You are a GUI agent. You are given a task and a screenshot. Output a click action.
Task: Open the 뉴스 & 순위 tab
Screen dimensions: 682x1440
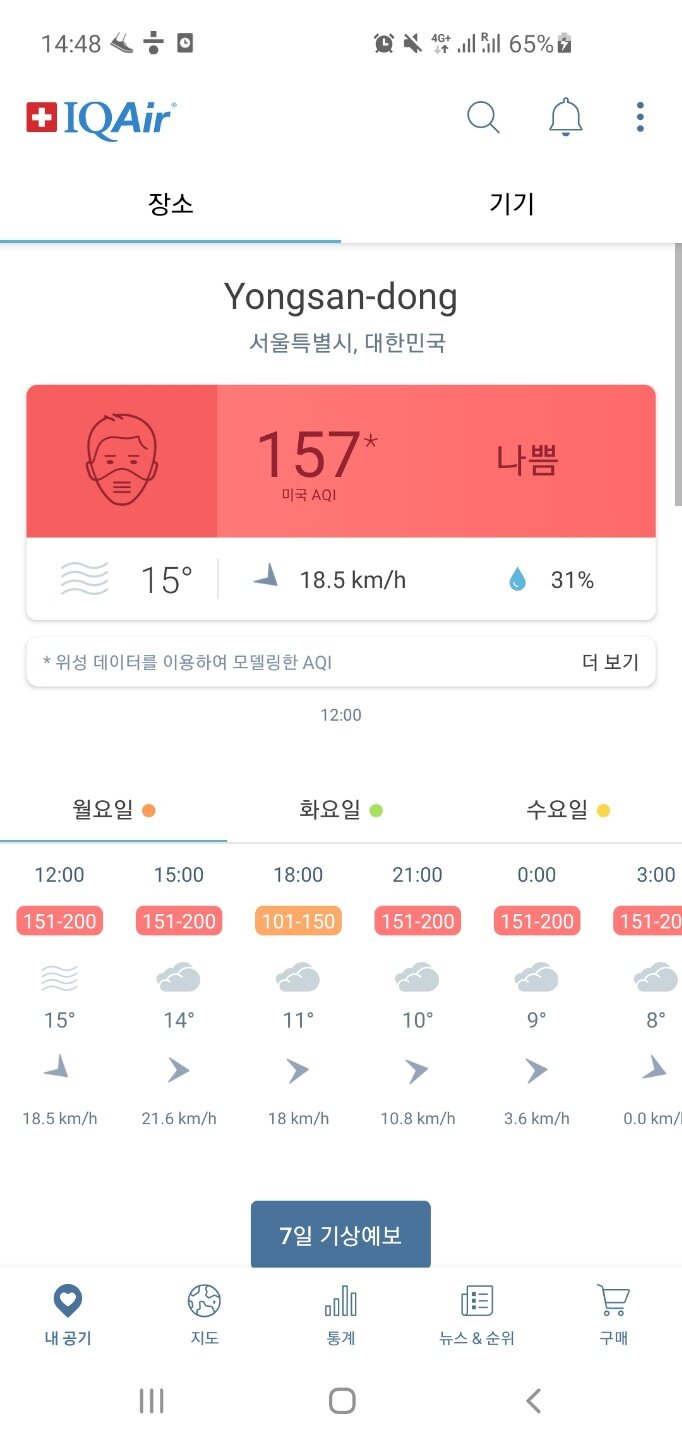click(x=477, y=1316)
